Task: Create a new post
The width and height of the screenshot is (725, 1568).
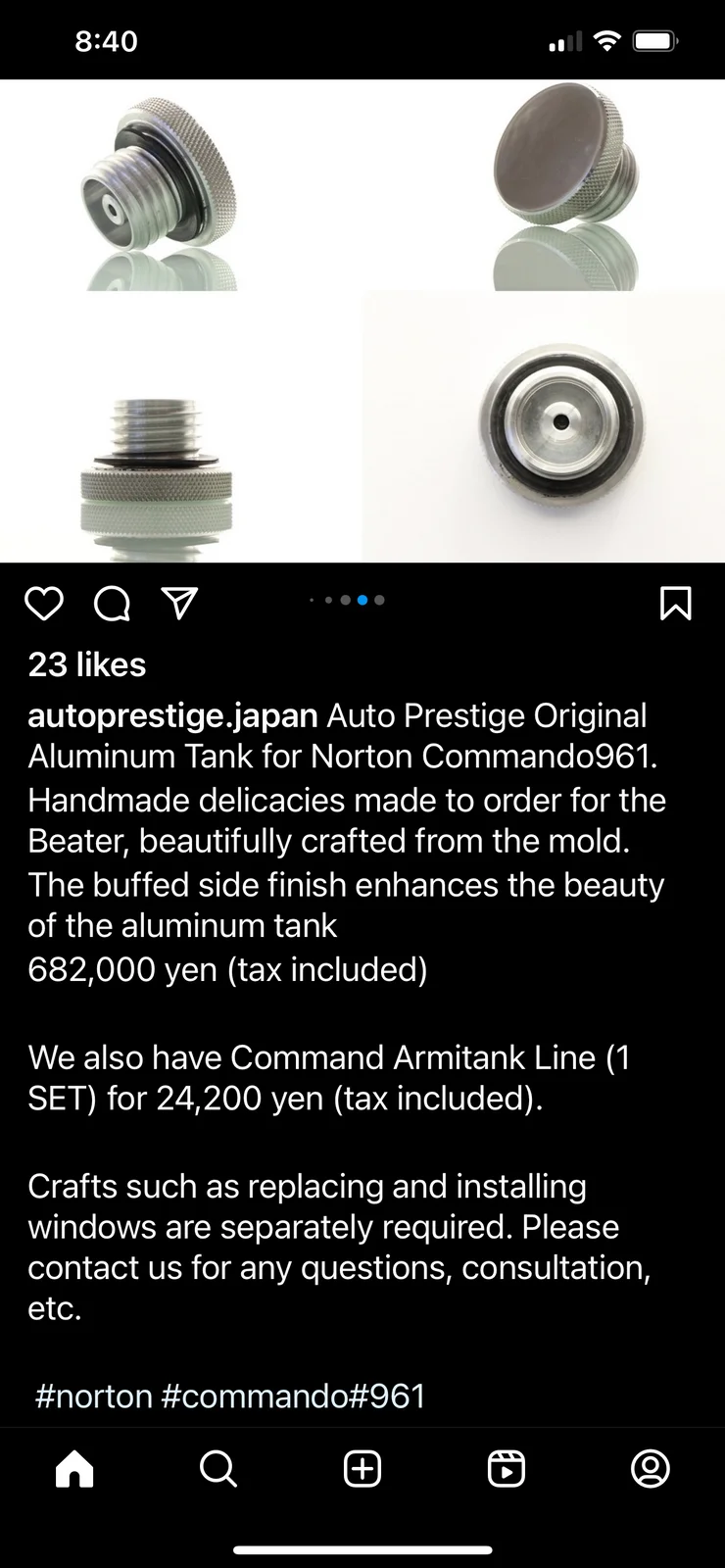Action: (362, 1469)
